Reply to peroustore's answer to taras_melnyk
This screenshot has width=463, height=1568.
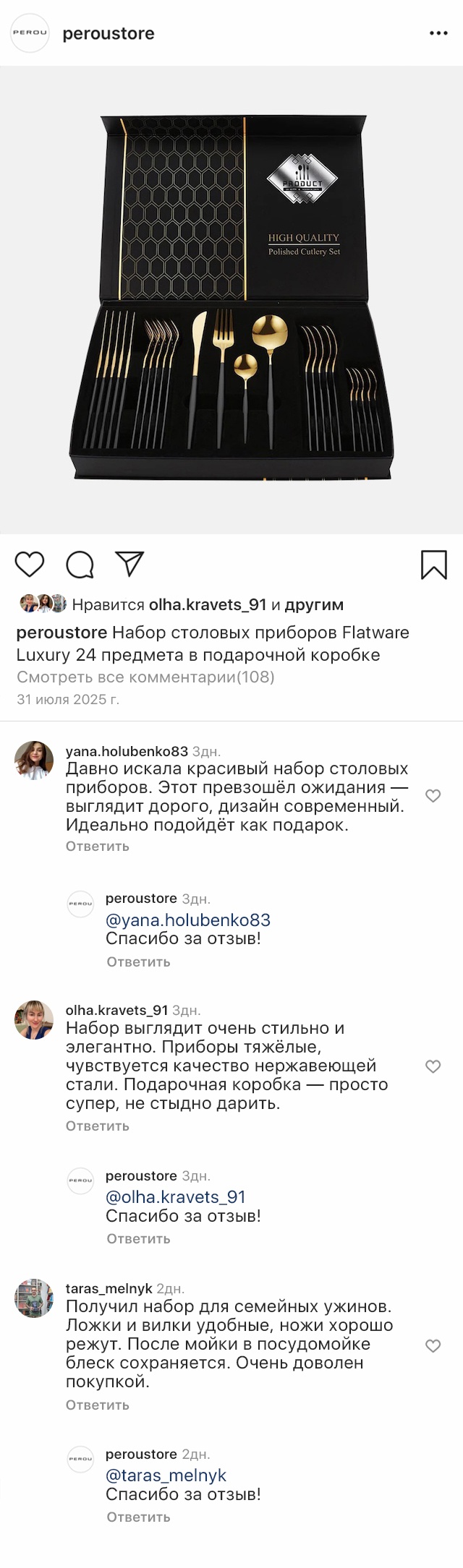[138, 1517]
